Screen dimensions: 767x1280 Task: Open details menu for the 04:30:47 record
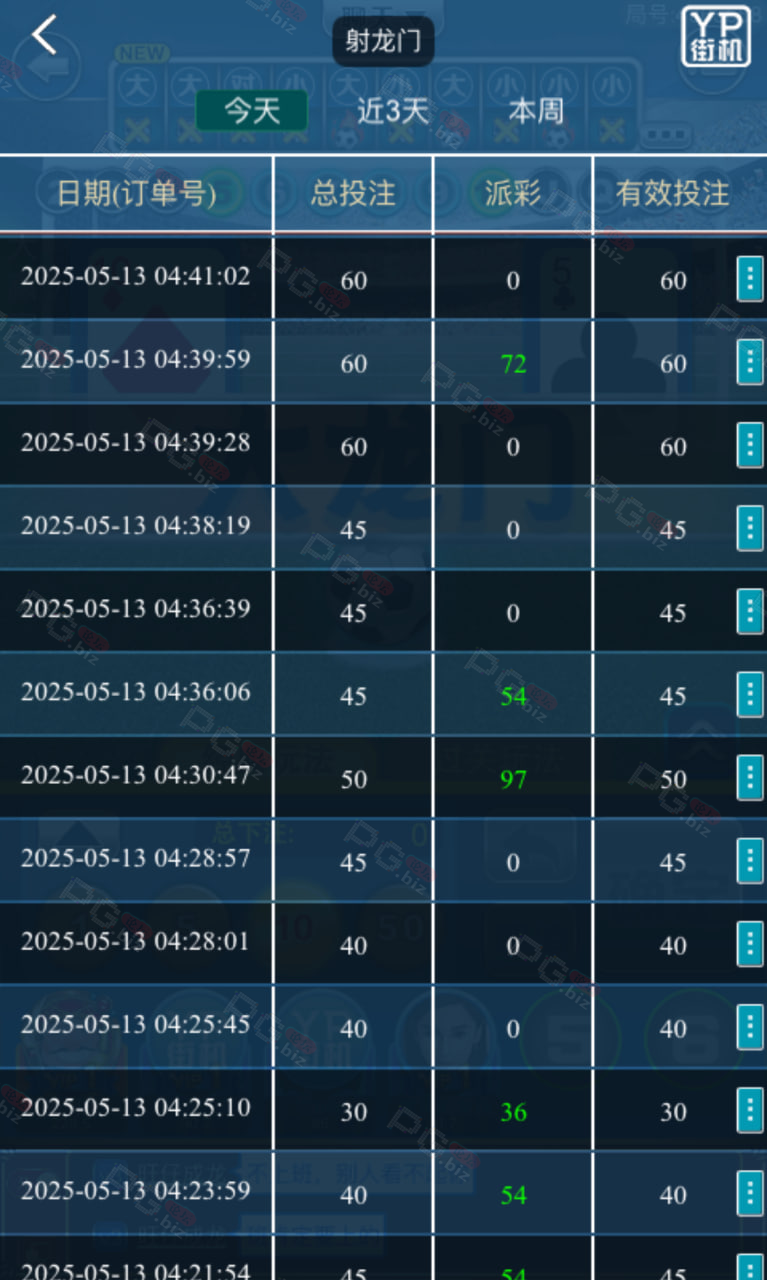pyautogui.click(x=750, y=777)
